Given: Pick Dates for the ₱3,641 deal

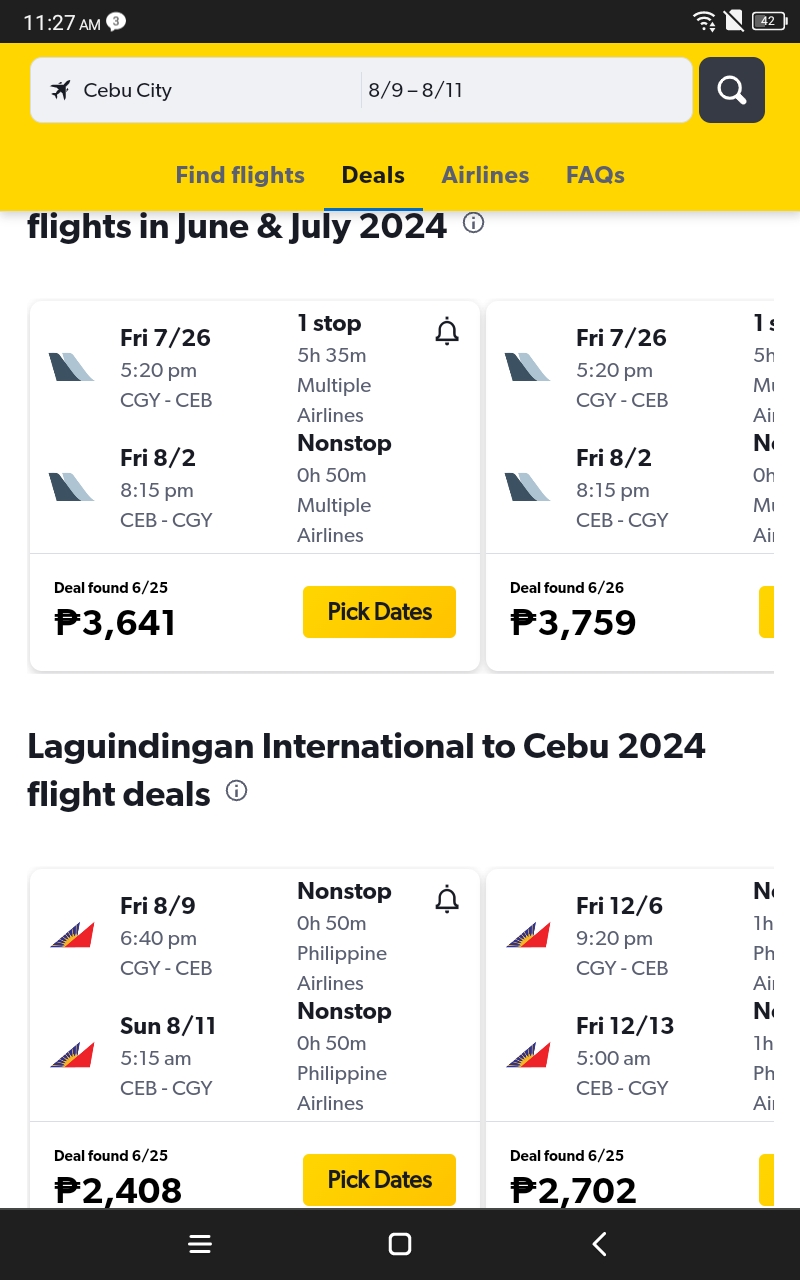Looking at the screenshot, I should [x=379, y=612].
